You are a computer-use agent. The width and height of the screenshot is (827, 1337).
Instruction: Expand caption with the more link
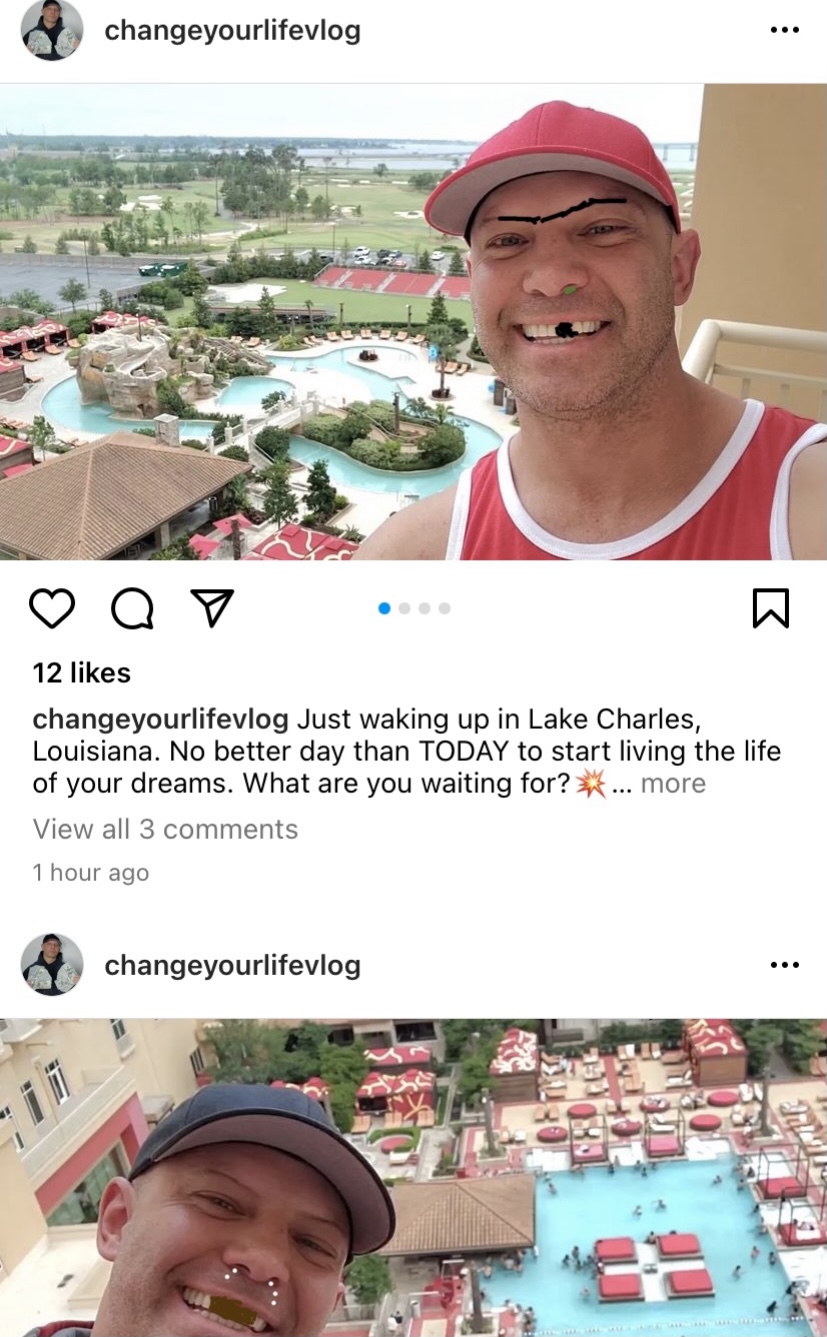(x=673, y=783)
